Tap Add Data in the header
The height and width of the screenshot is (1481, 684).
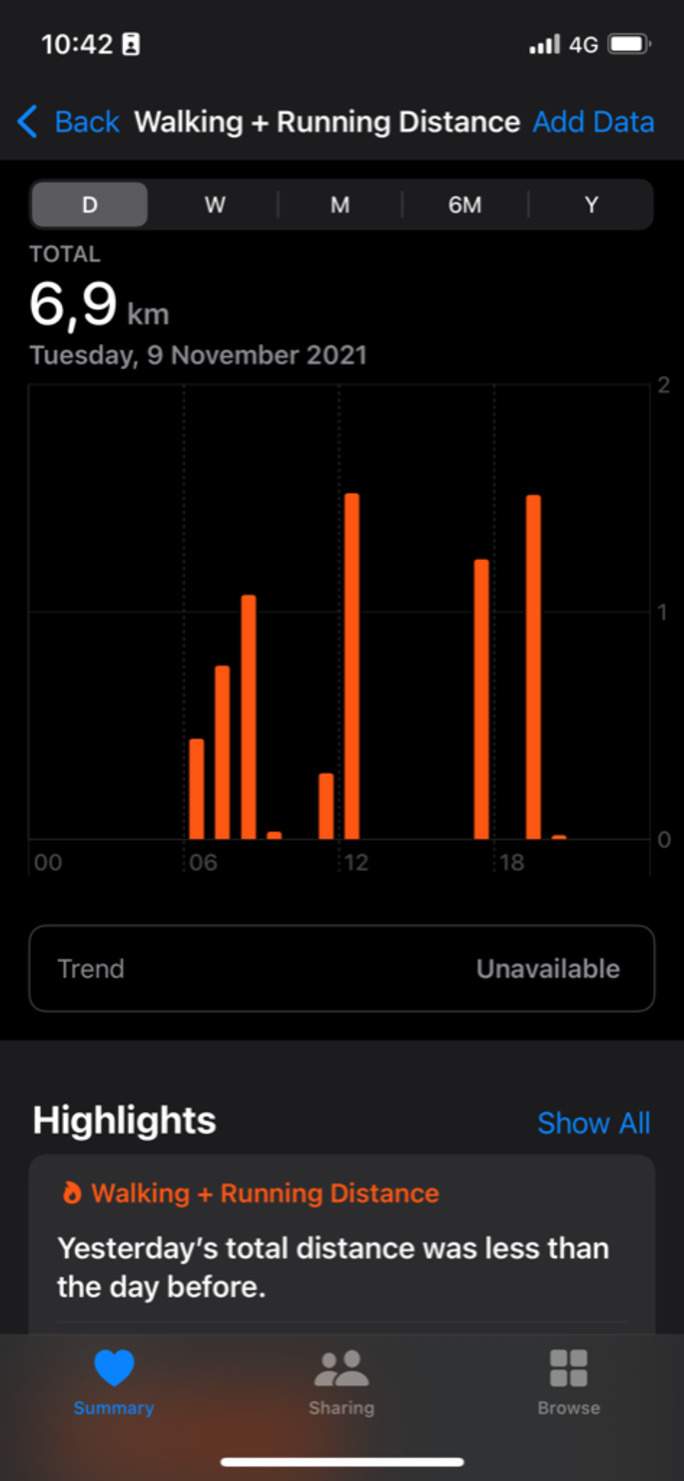593,122
